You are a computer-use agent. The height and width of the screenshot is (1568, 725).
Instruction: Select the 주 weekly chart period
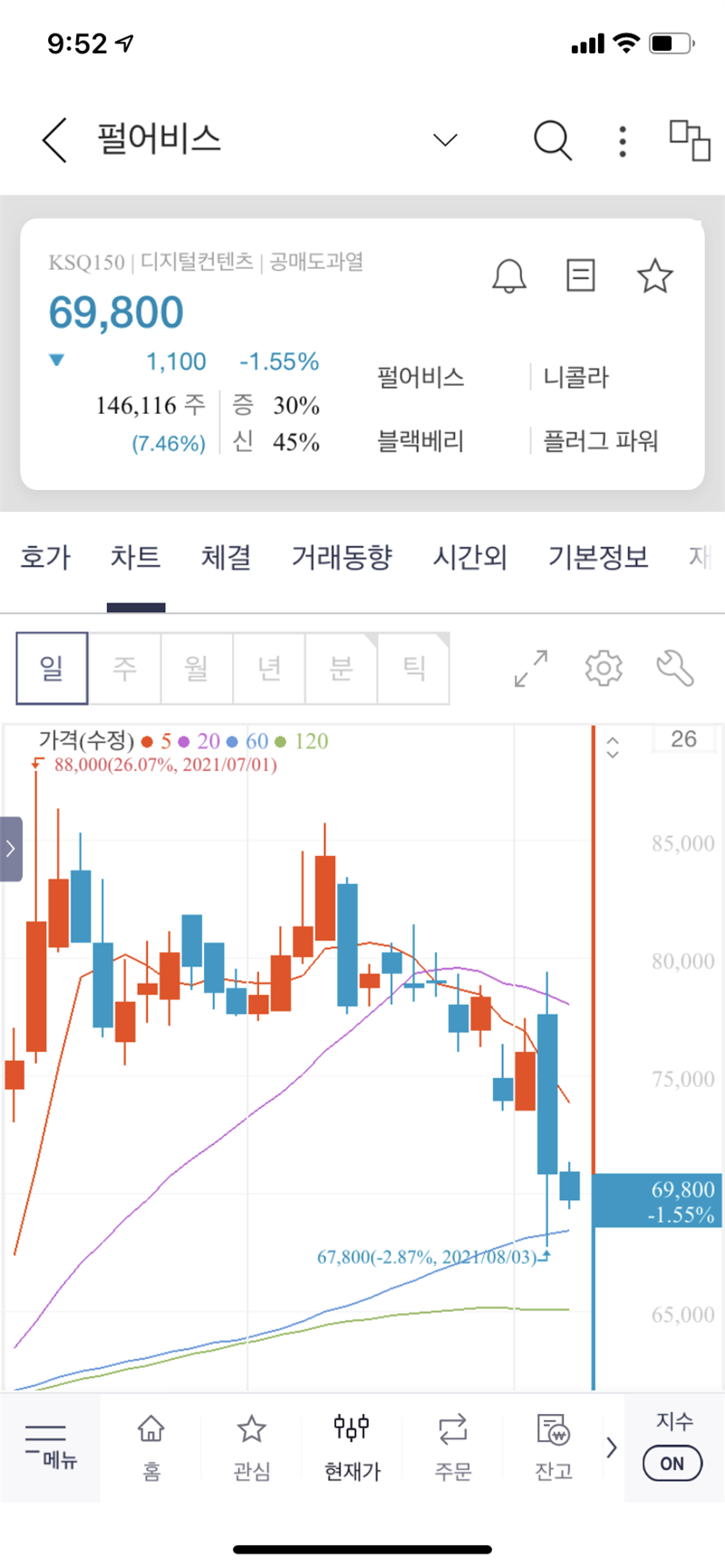point(124,669)
